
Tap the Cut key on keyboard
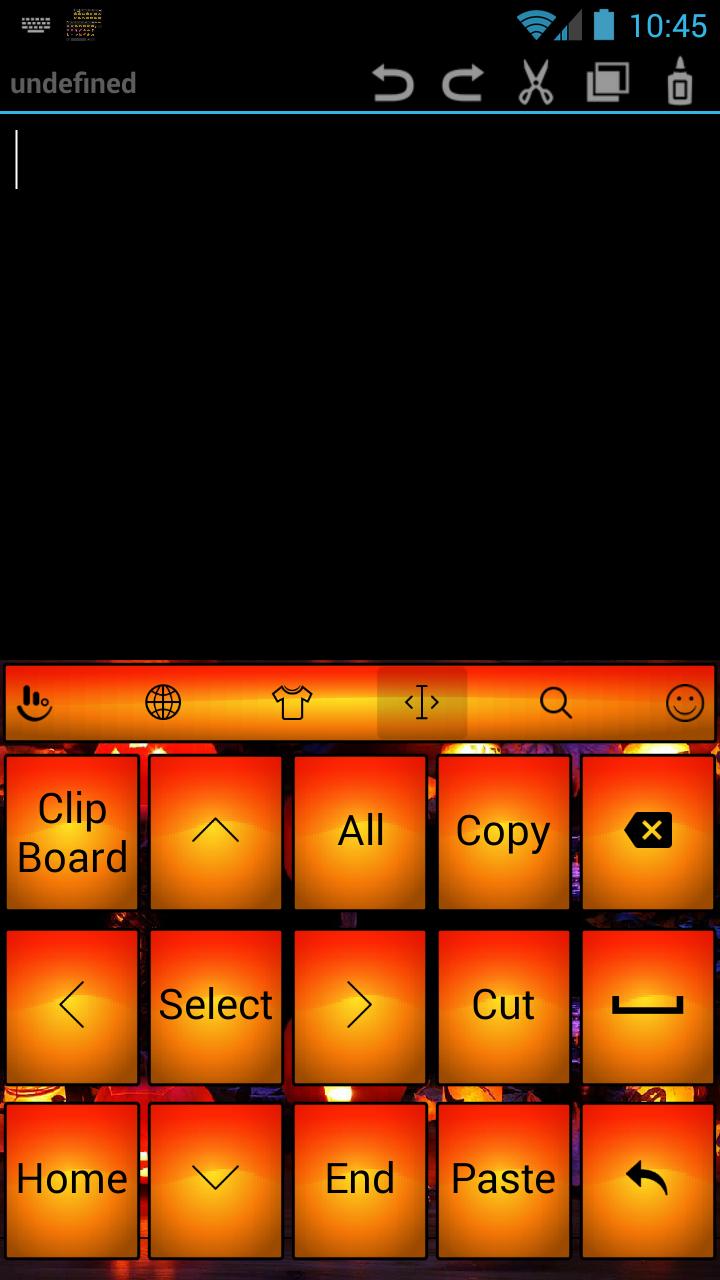click(503, 1005)
